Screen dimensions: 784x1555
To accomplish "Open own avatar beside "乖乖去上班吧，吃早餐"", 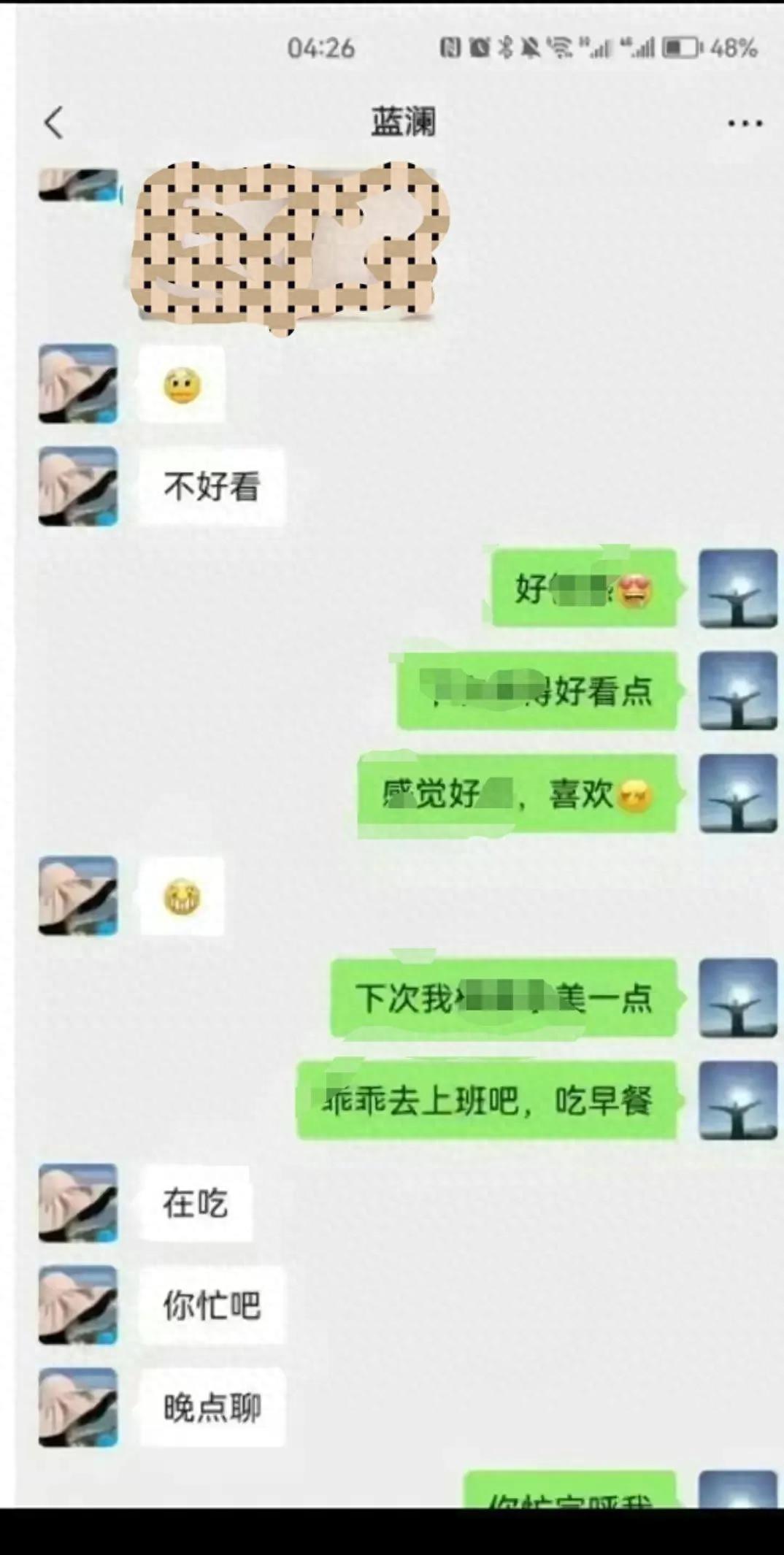I will click(x=738, y=1100).
